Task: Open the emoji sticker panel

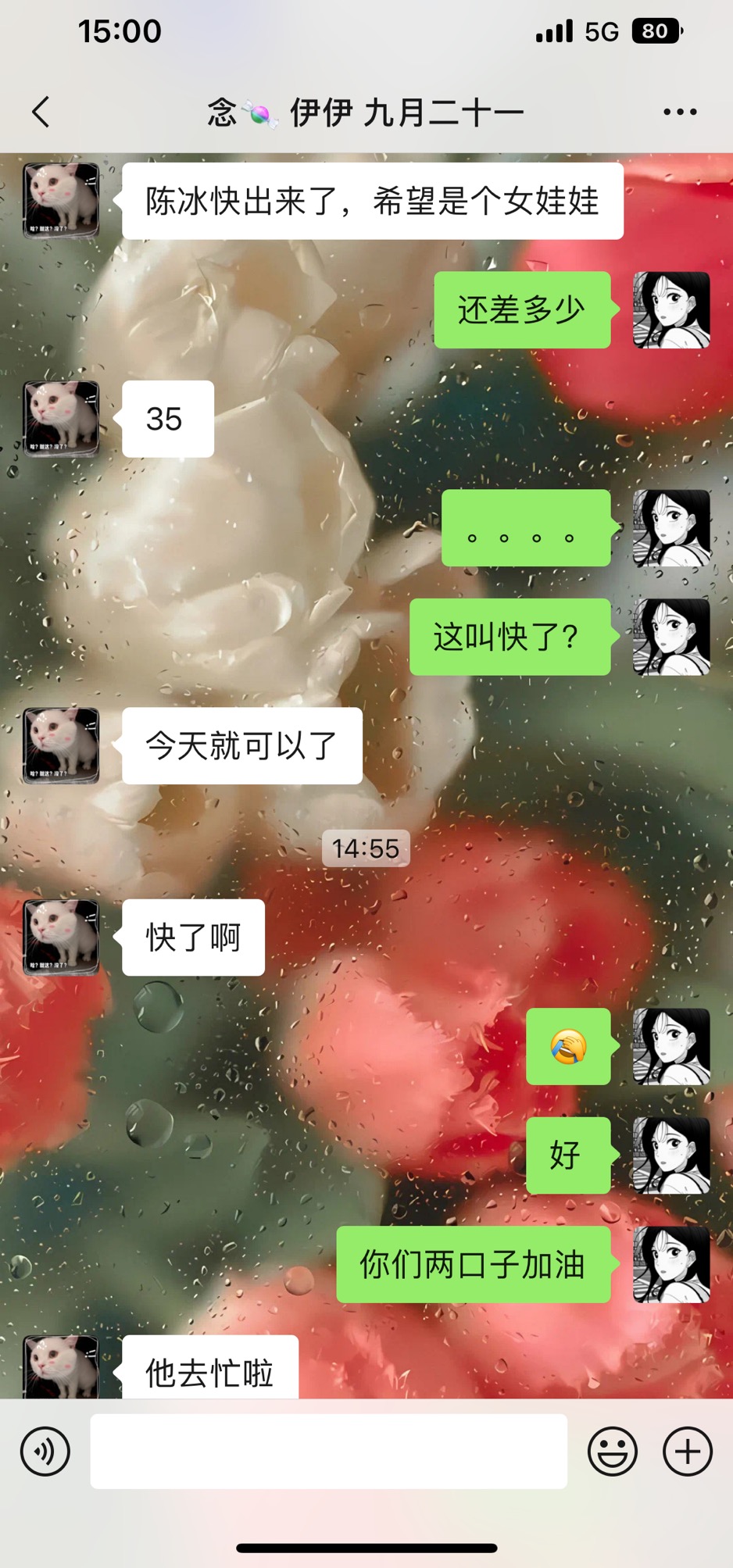Action: click(612, 1452)
